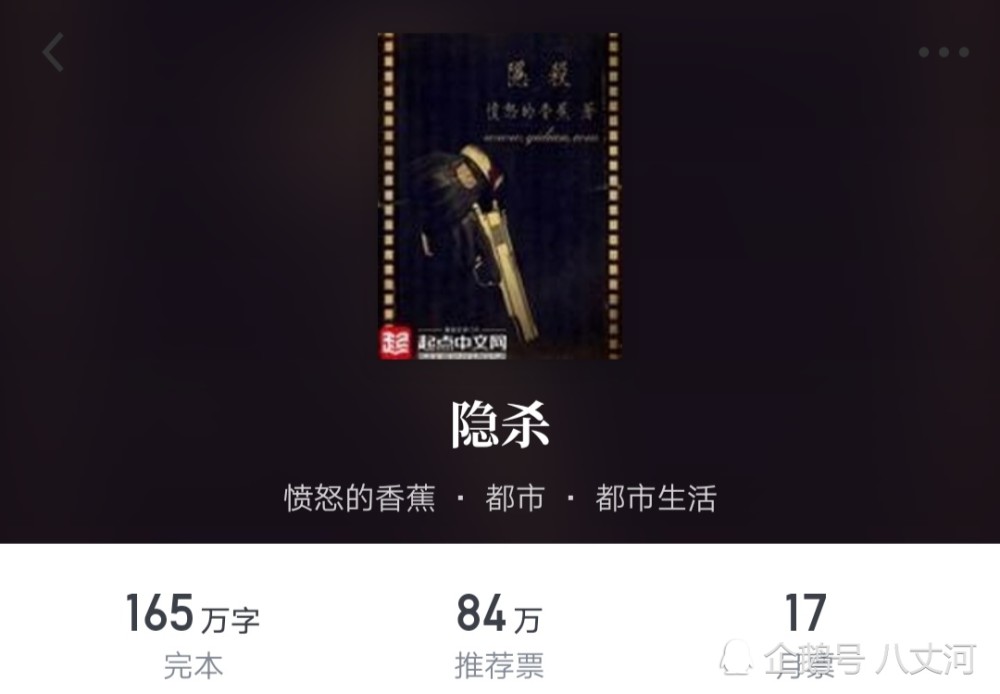Viewport: 1000px width, 694px height.
Task: Open the 都市生活 subcategory
Action: (x=656, y=498)
